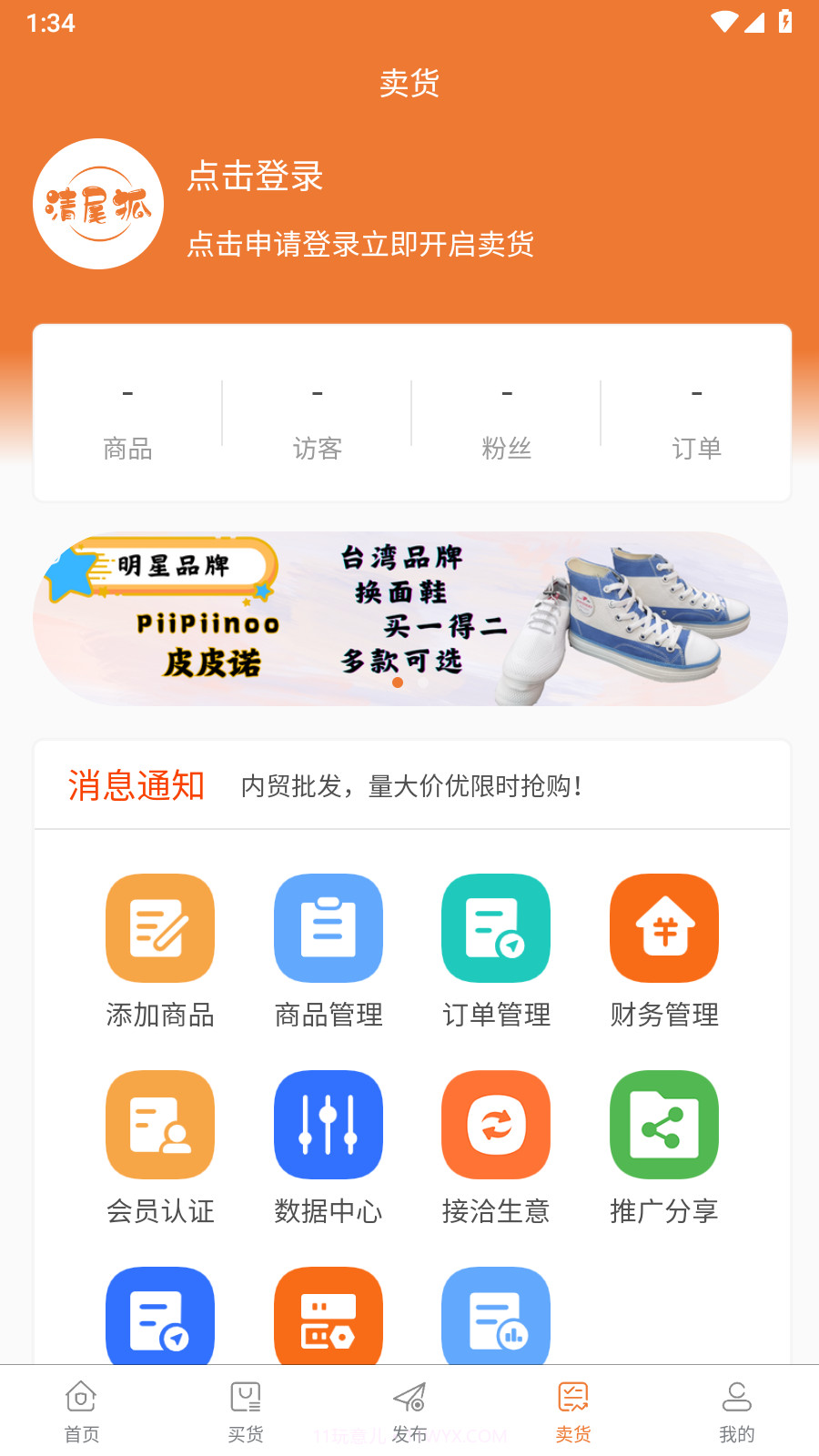819x1456 pixels.
Task: Open the 内贸批发 notice message
Action: (x=414, y=786)
